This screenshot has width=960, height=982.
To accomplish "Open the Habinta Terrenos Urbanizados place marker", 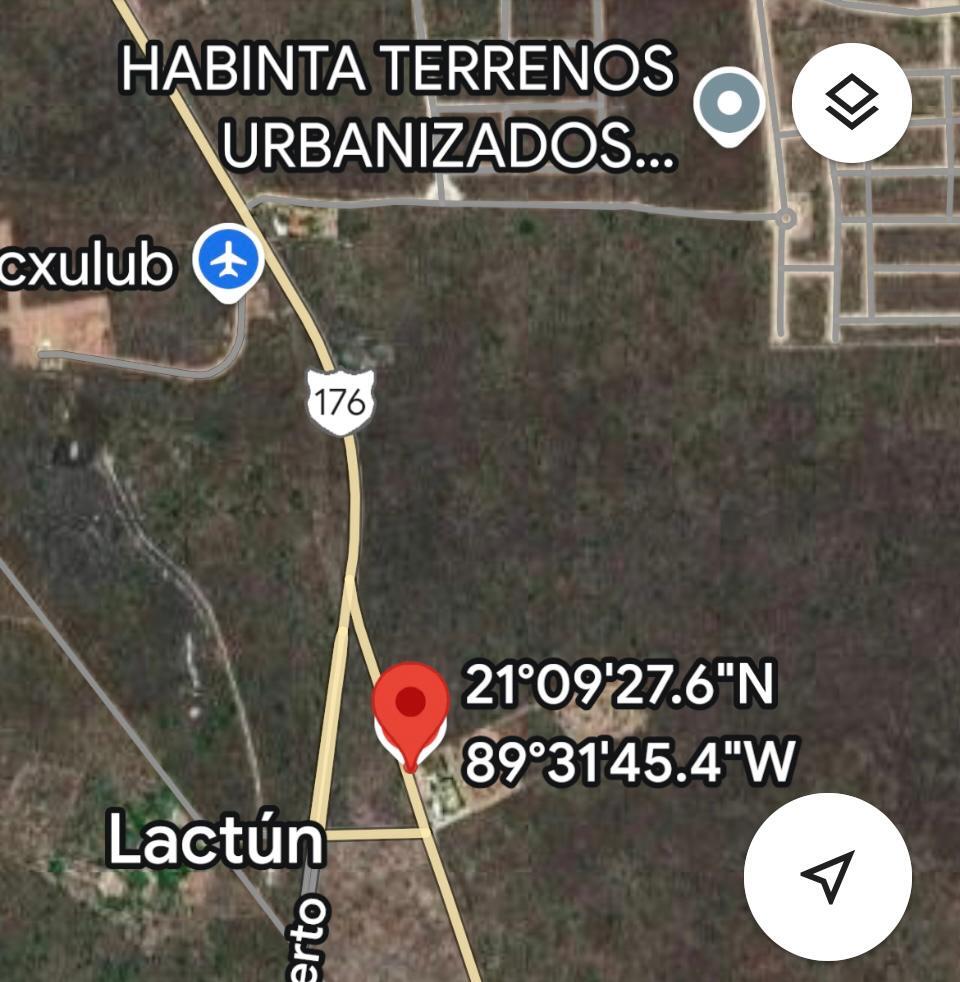I will pyautogui.click(x=730, y=104).
